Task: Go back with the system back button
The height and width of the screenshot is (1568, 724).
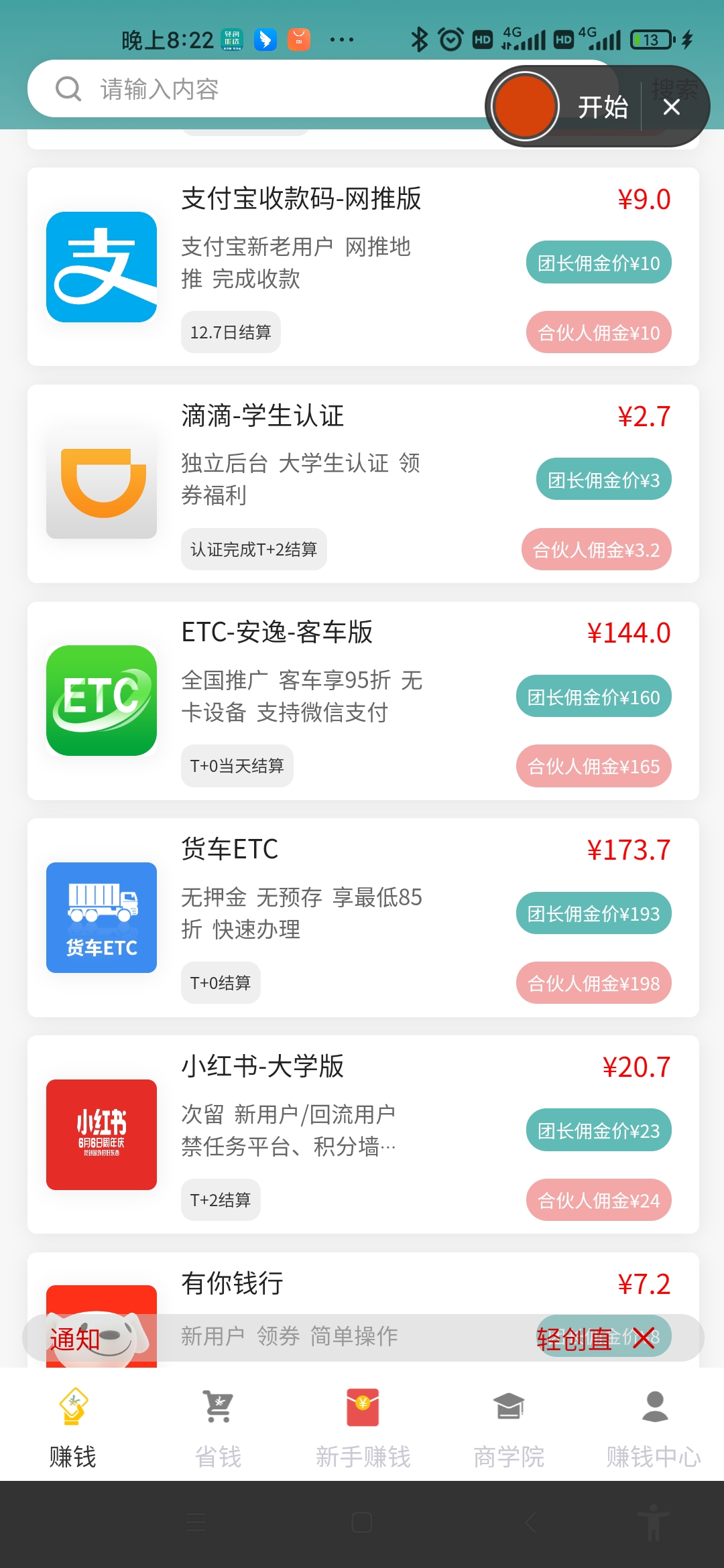Action: coord(531,1523)
